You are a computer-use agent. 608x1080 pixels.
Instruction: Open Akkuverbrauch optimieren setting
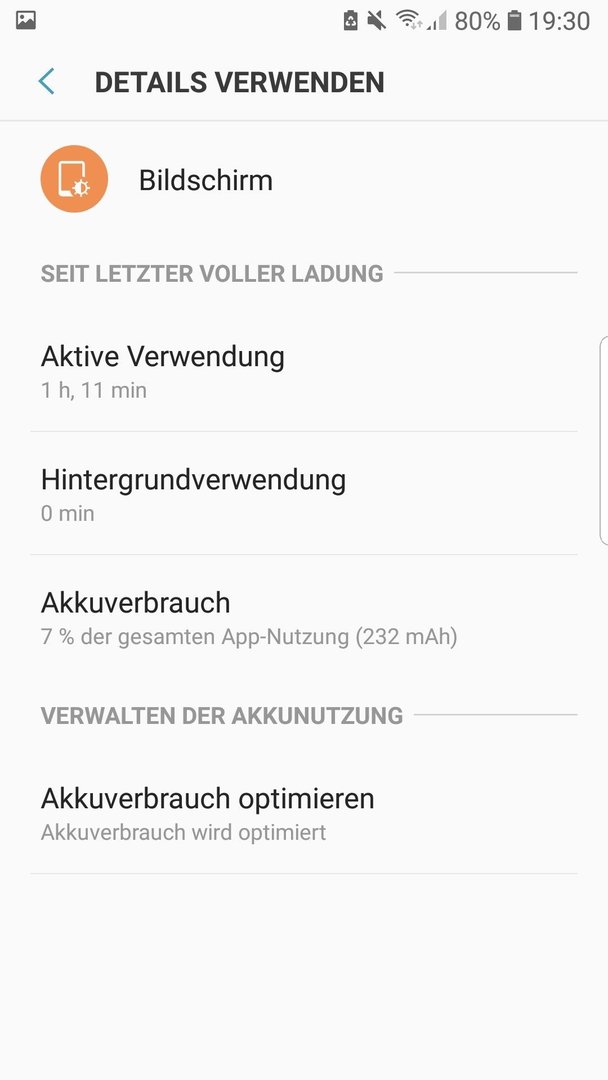click(x=304, y=814)
